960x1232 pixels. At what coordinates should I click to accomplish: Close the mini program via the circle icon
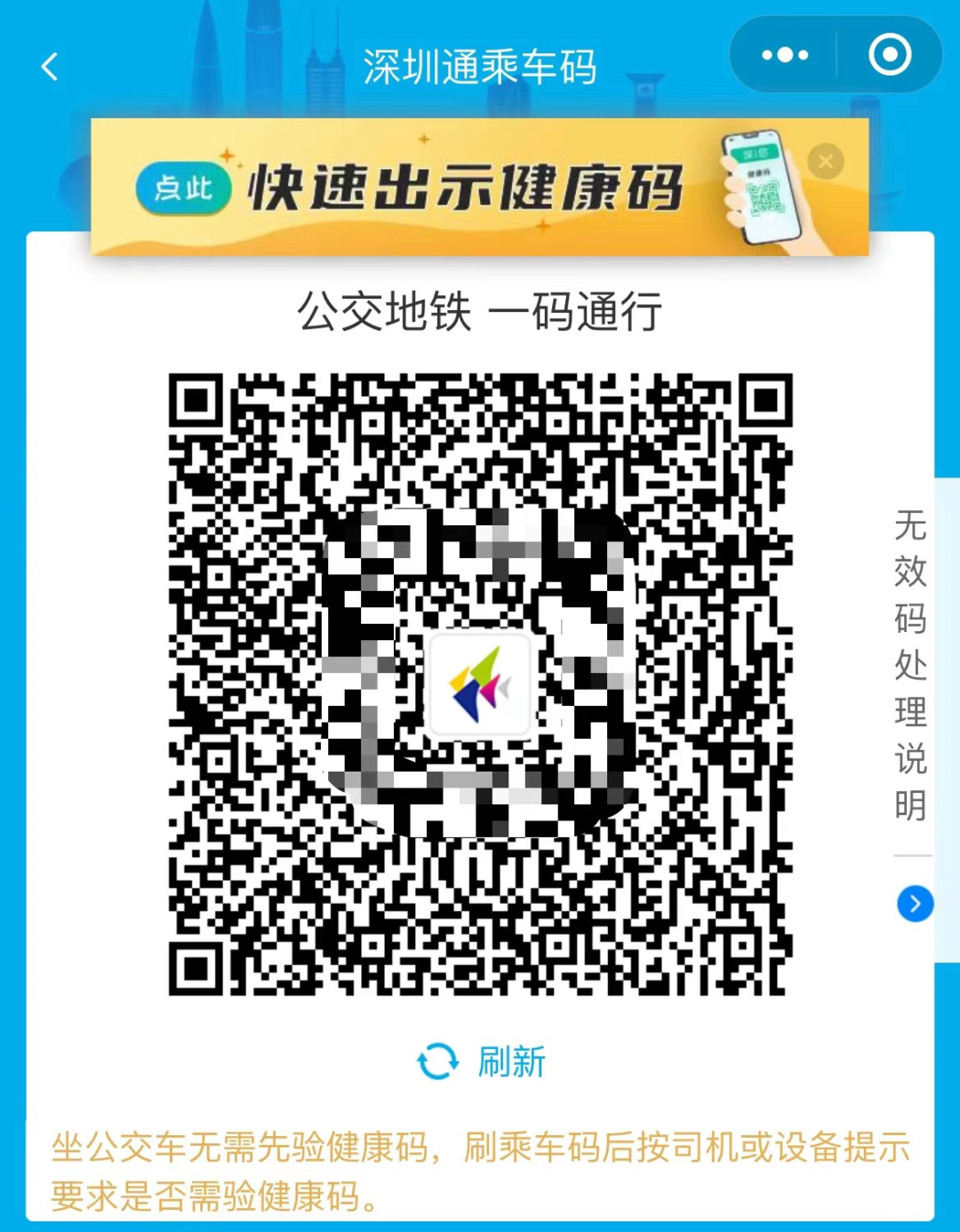(x=889, y=55)
